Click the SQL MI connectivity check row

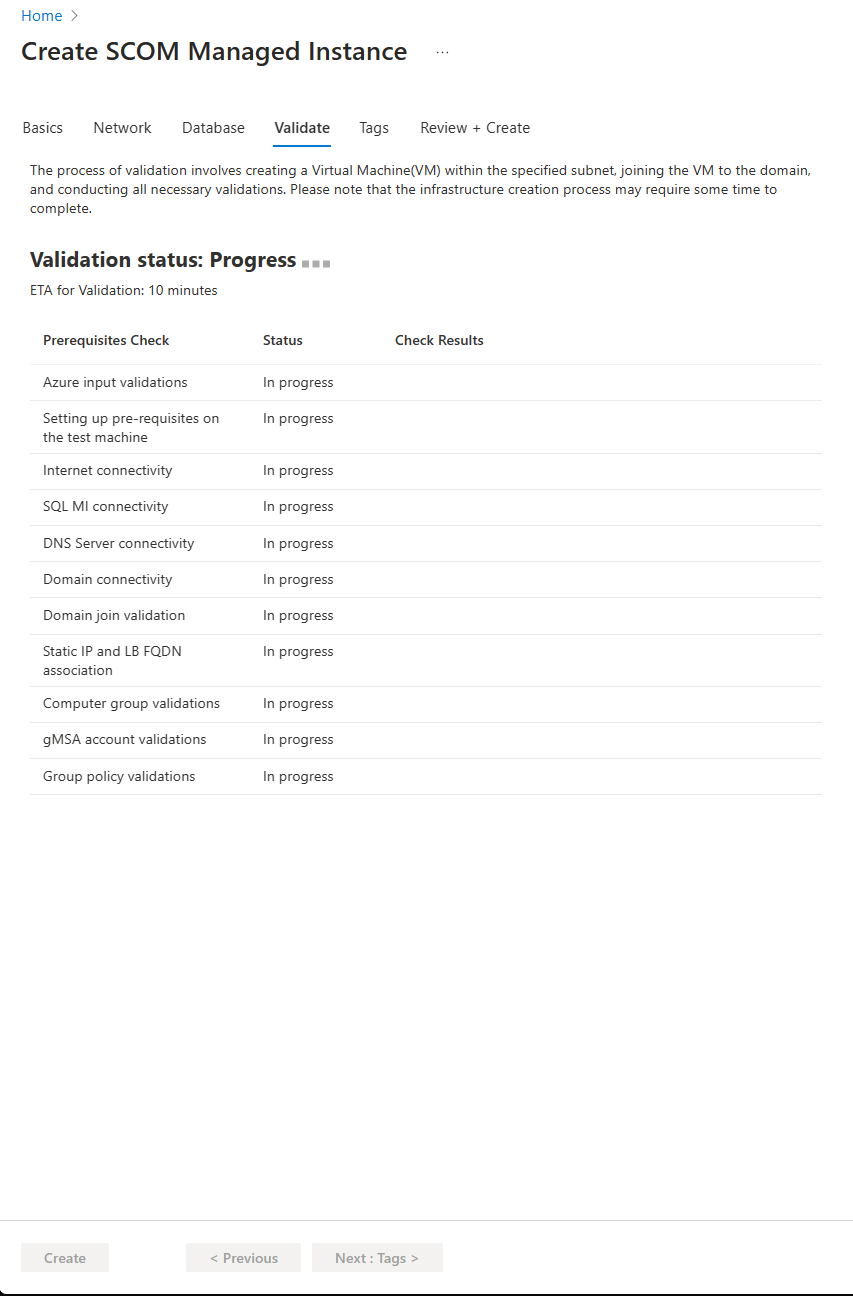105,506
